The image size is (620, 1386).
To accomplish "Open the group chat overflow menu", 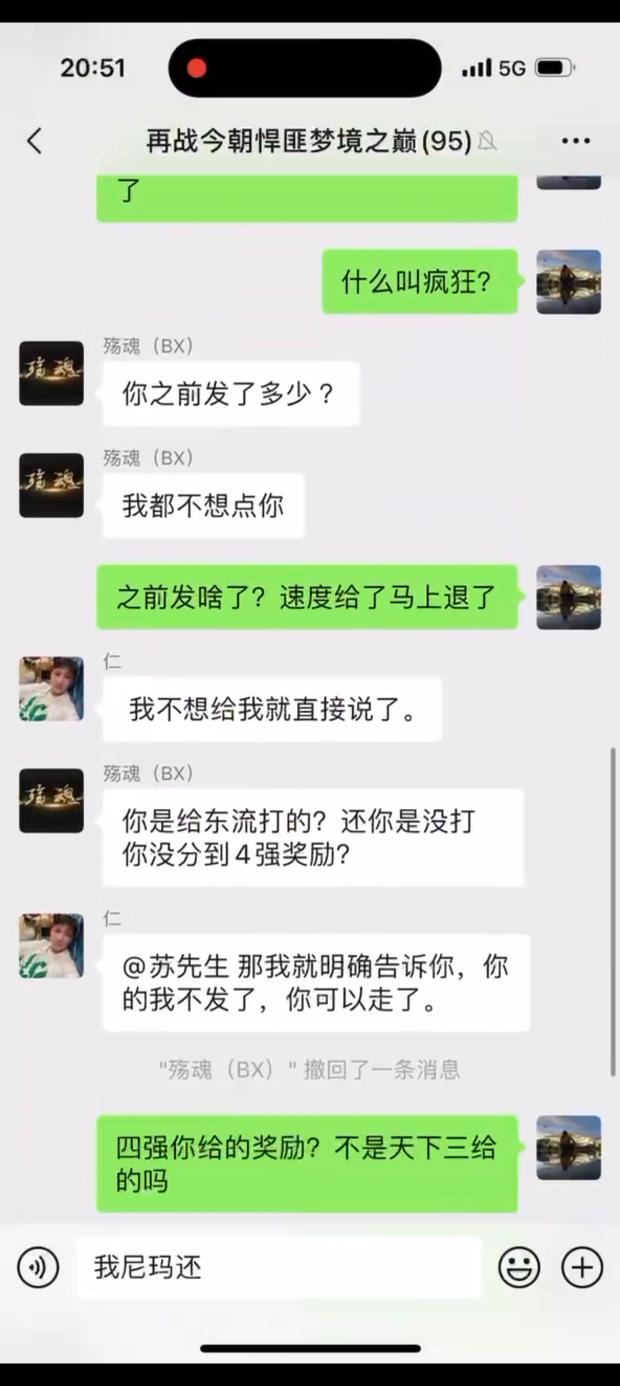I will pos(576,141).
